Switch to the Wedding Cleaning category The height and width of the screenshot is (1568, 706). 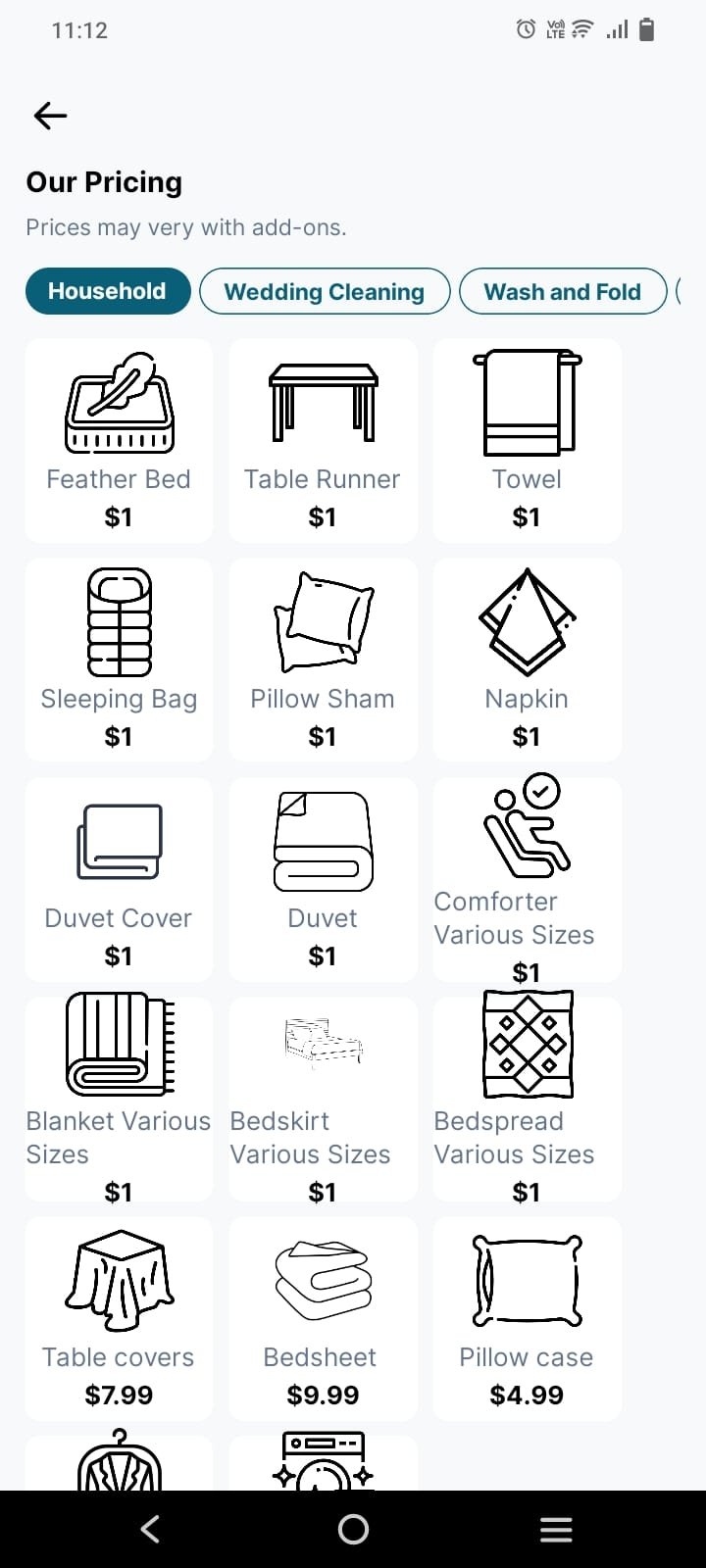tap(325, 292)
